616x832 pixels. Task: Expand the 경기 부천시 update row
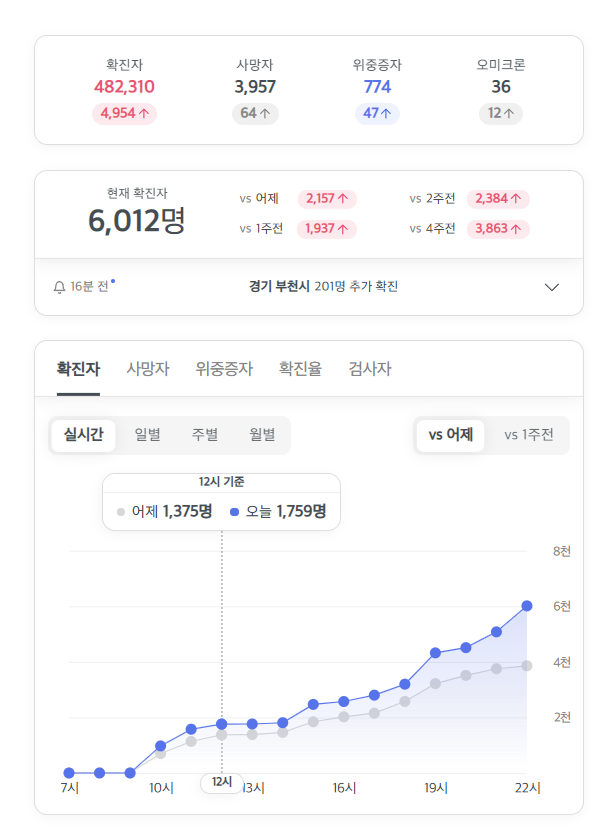click(552, 287)
